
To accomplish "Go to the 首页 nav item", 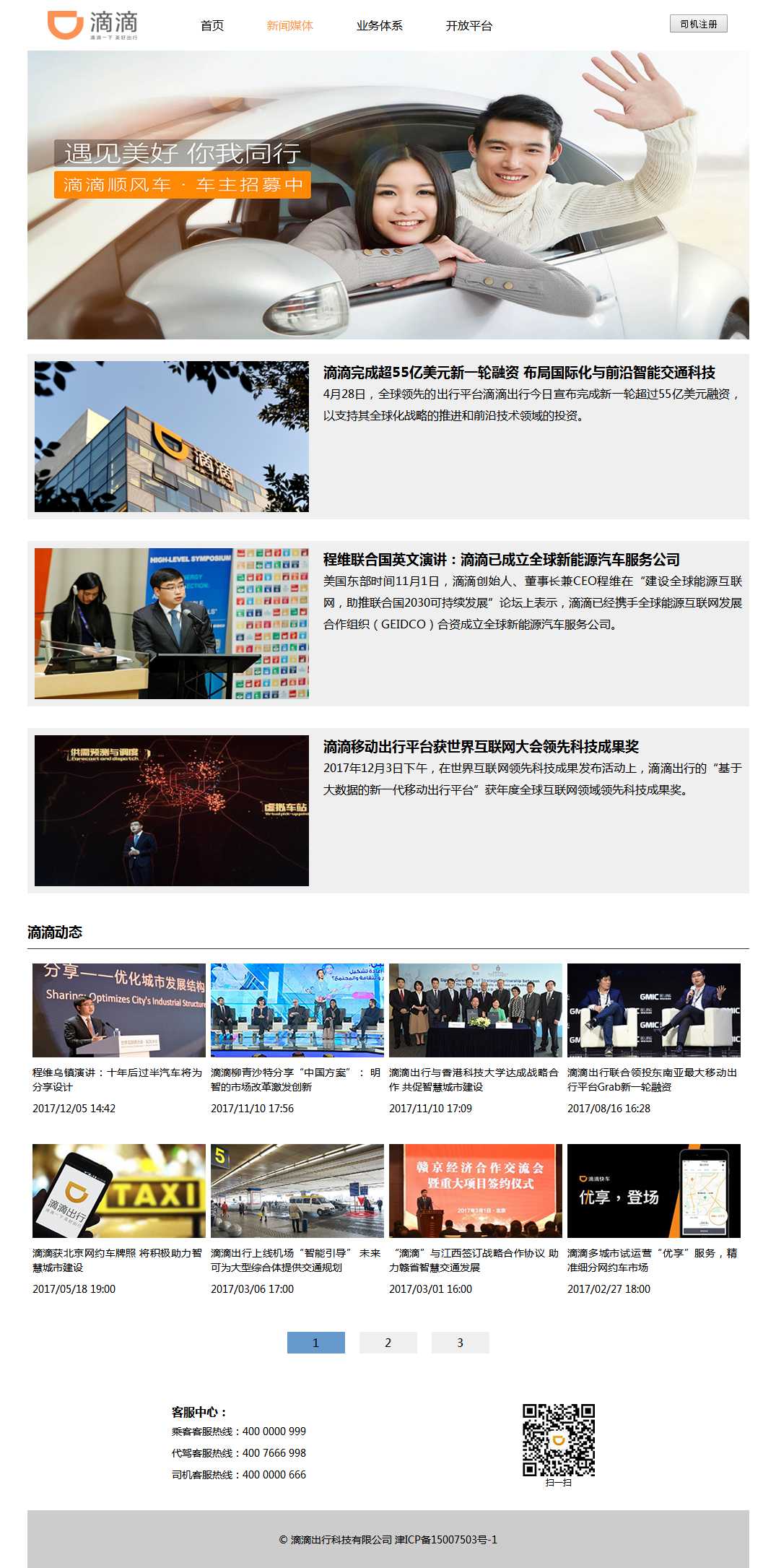I will (212, 26).
